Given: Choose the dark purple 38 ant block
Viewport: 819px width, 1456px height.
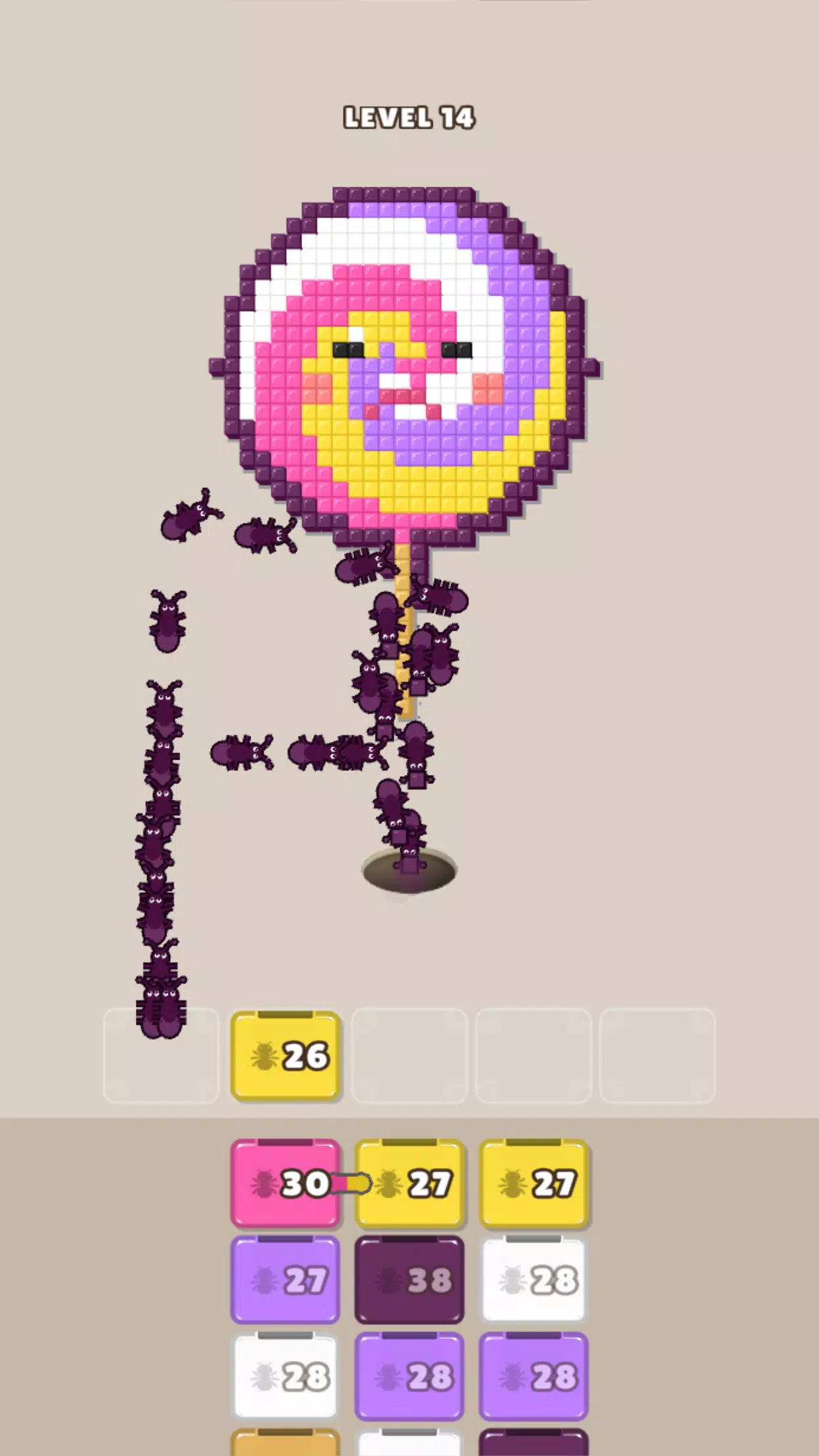Looking at the screenshot, I should point(409,1280).
